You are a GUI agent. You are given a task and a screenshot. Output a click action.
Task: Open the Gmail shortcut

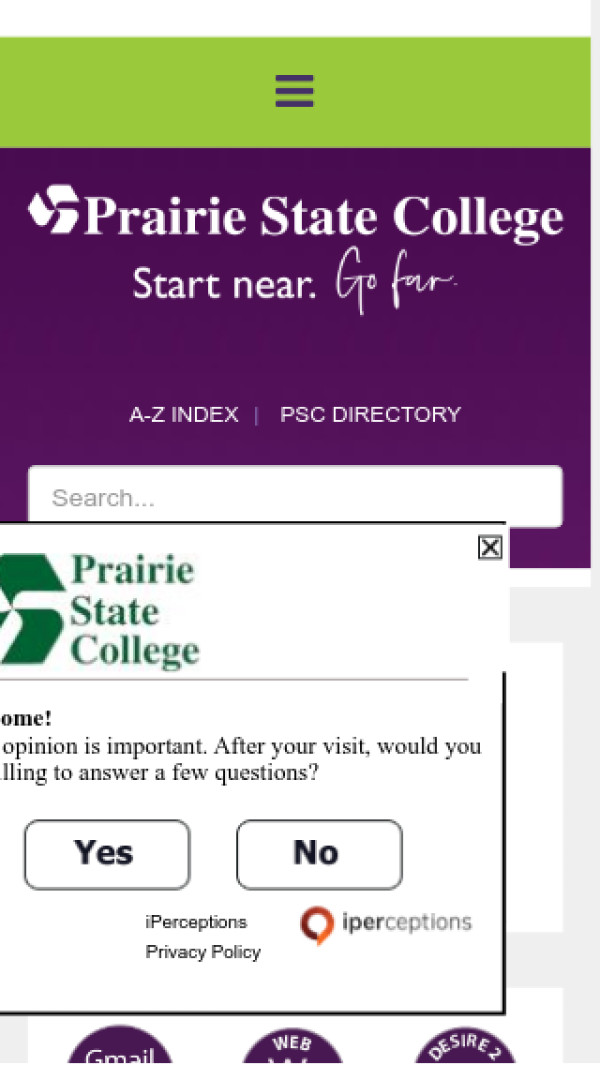coord(120,1050)
